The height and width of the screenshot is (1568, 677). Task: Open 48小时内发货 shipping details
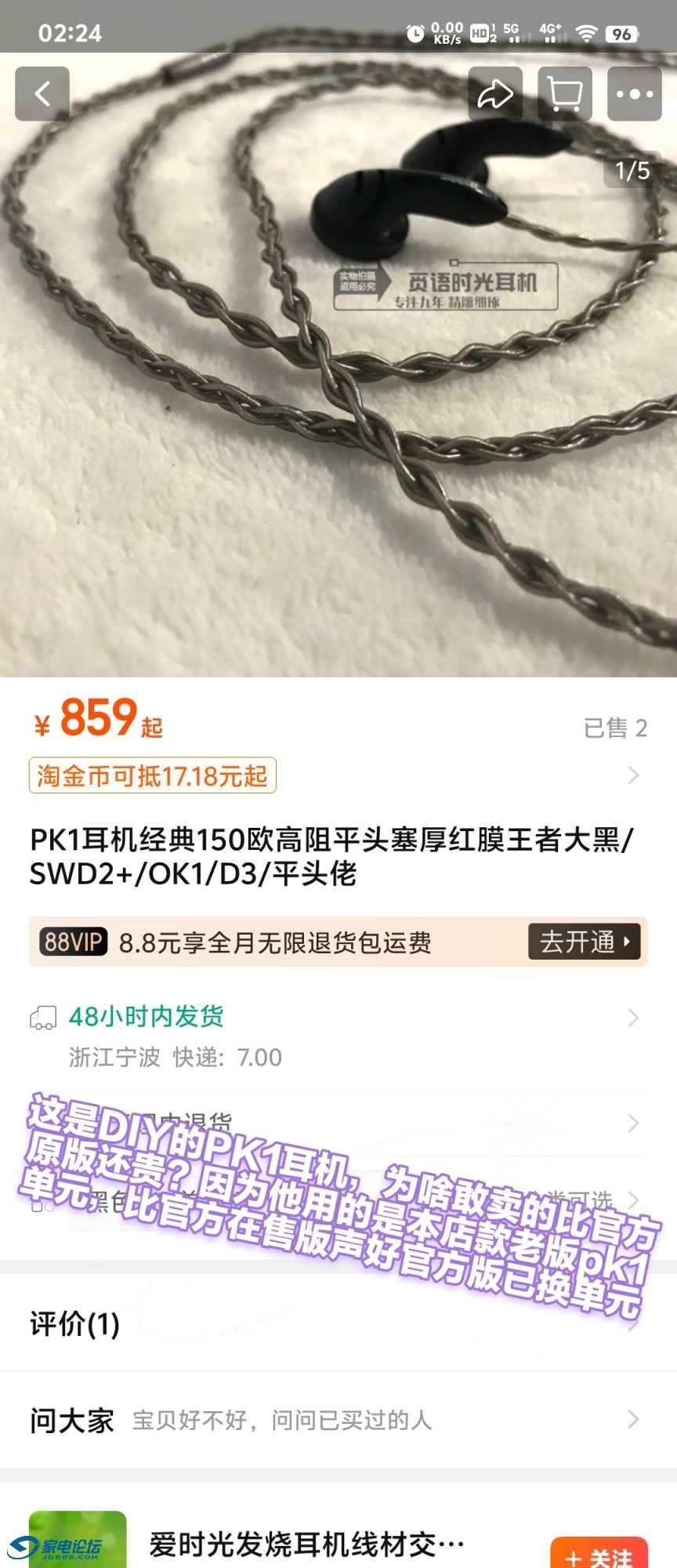(147, 1017)
